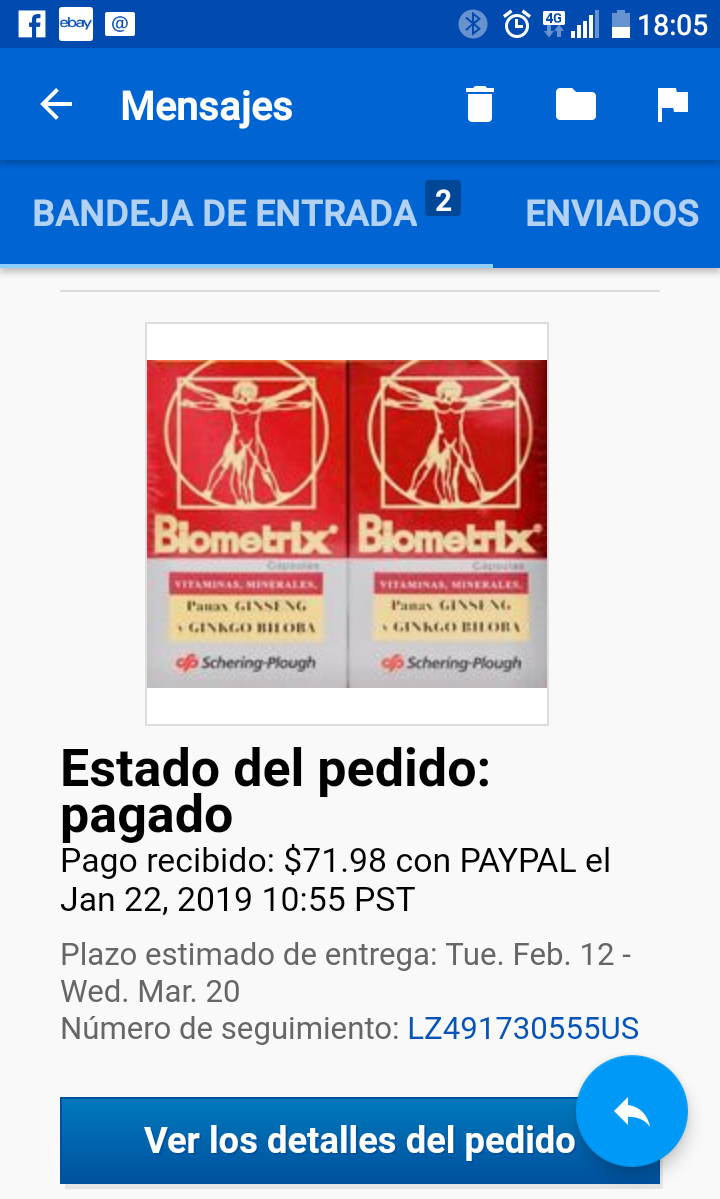Open tracking number LZ491730555US
720x1199 pixels.
coord(523,1028)
